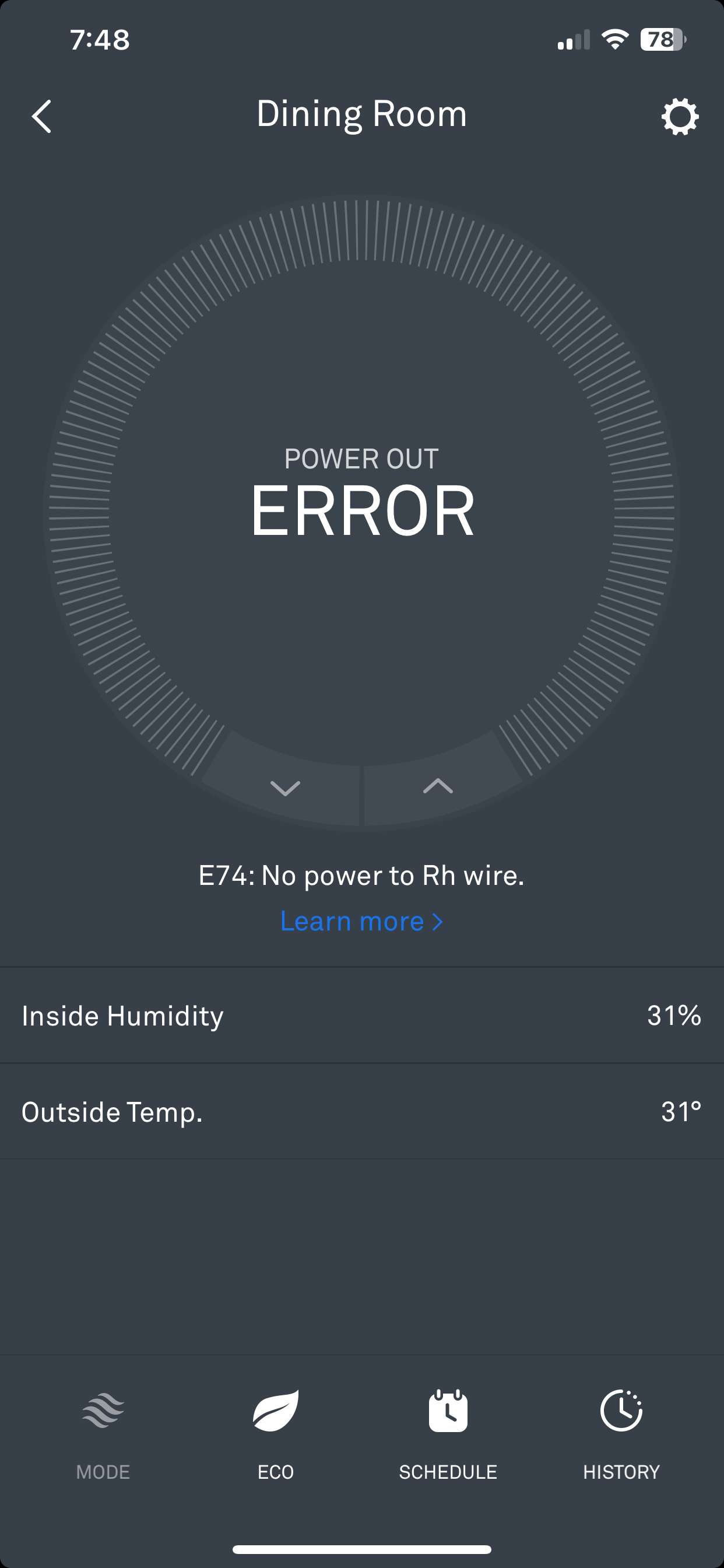Open Learn more about E74 error

[x=361, y=922]
